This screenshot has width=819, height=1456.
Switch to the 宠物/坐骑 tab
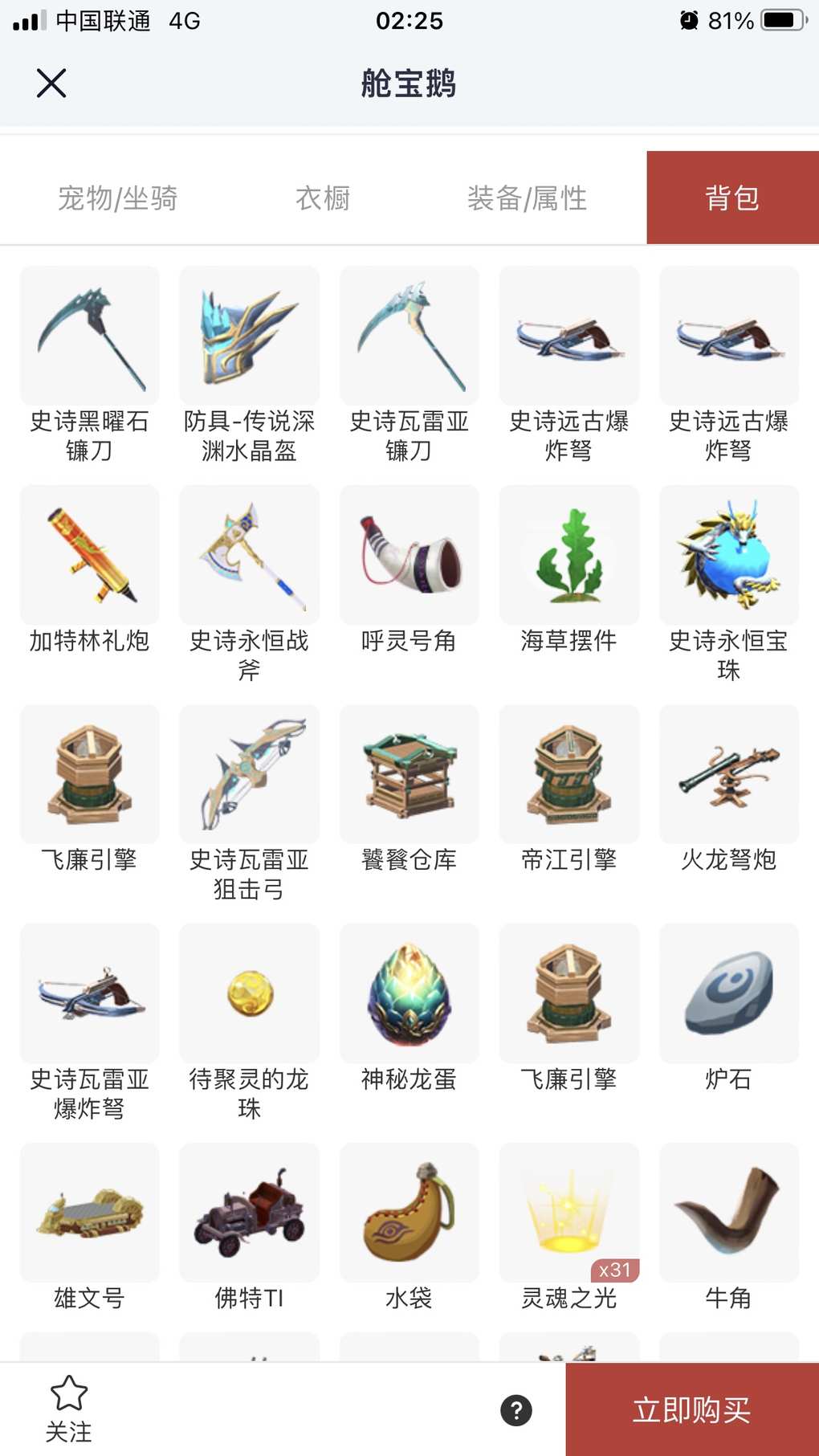point(118,198)
